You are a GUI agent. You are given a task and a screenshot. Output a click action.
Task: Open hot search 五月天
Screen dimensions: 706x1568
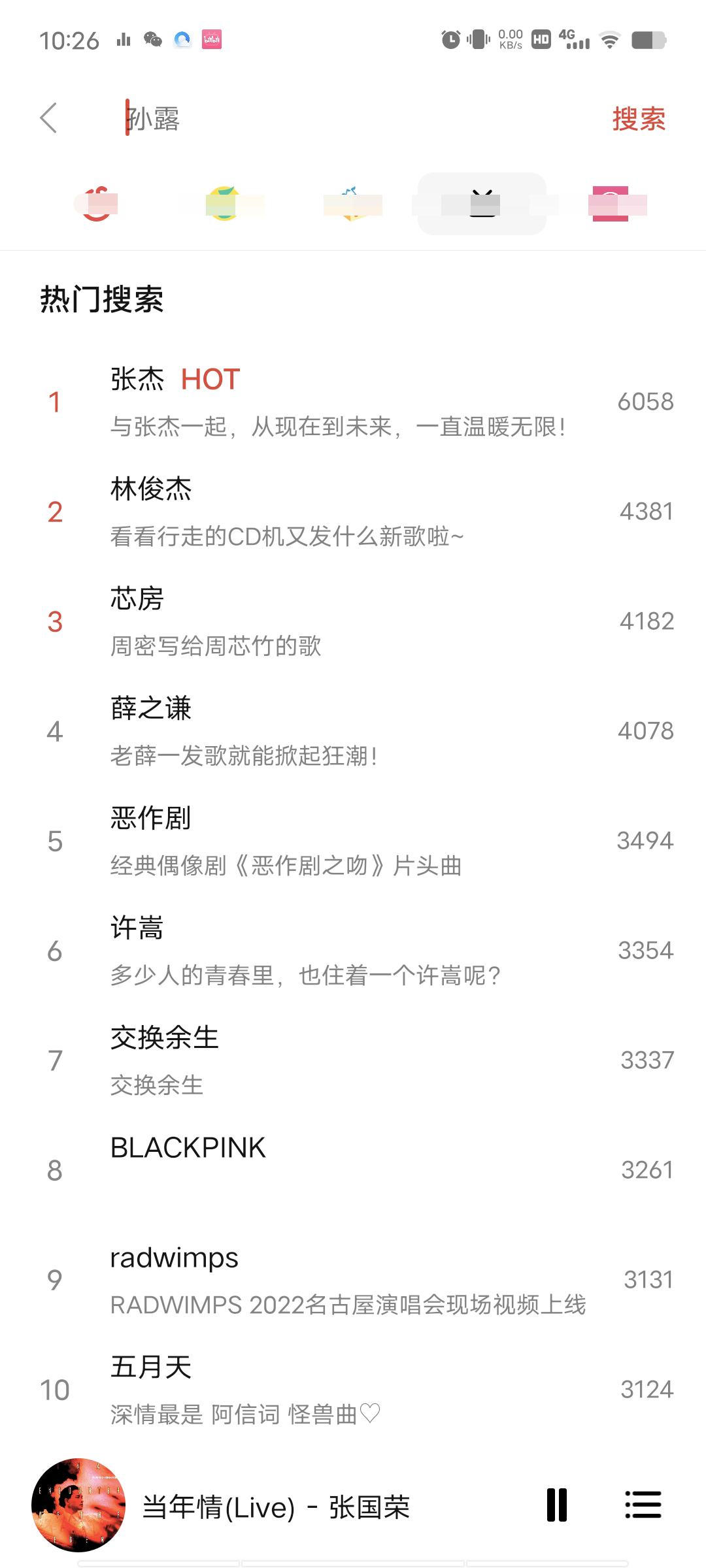(353, 1390)
